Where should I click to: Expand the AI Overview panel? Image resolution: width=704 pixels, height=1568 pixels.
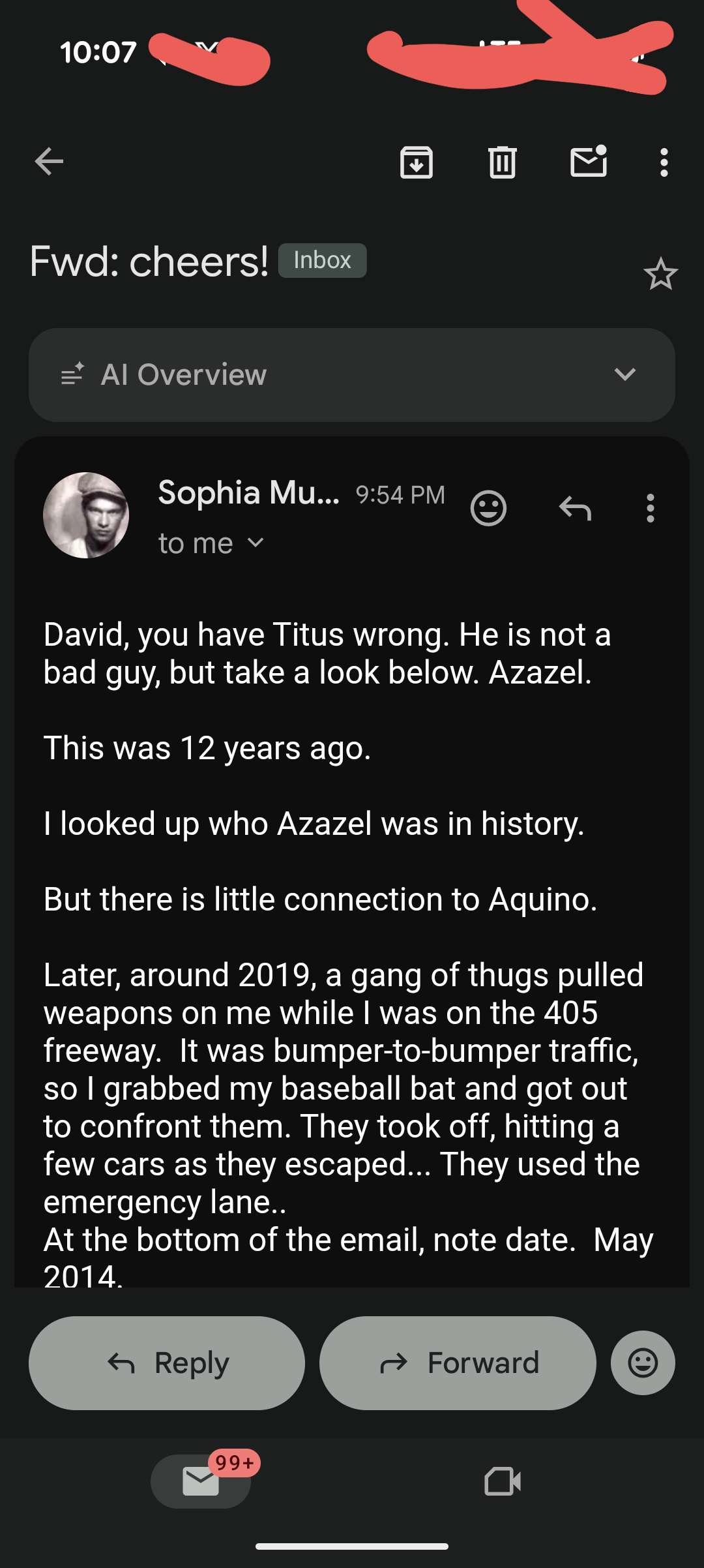click(x=624, y=374)
